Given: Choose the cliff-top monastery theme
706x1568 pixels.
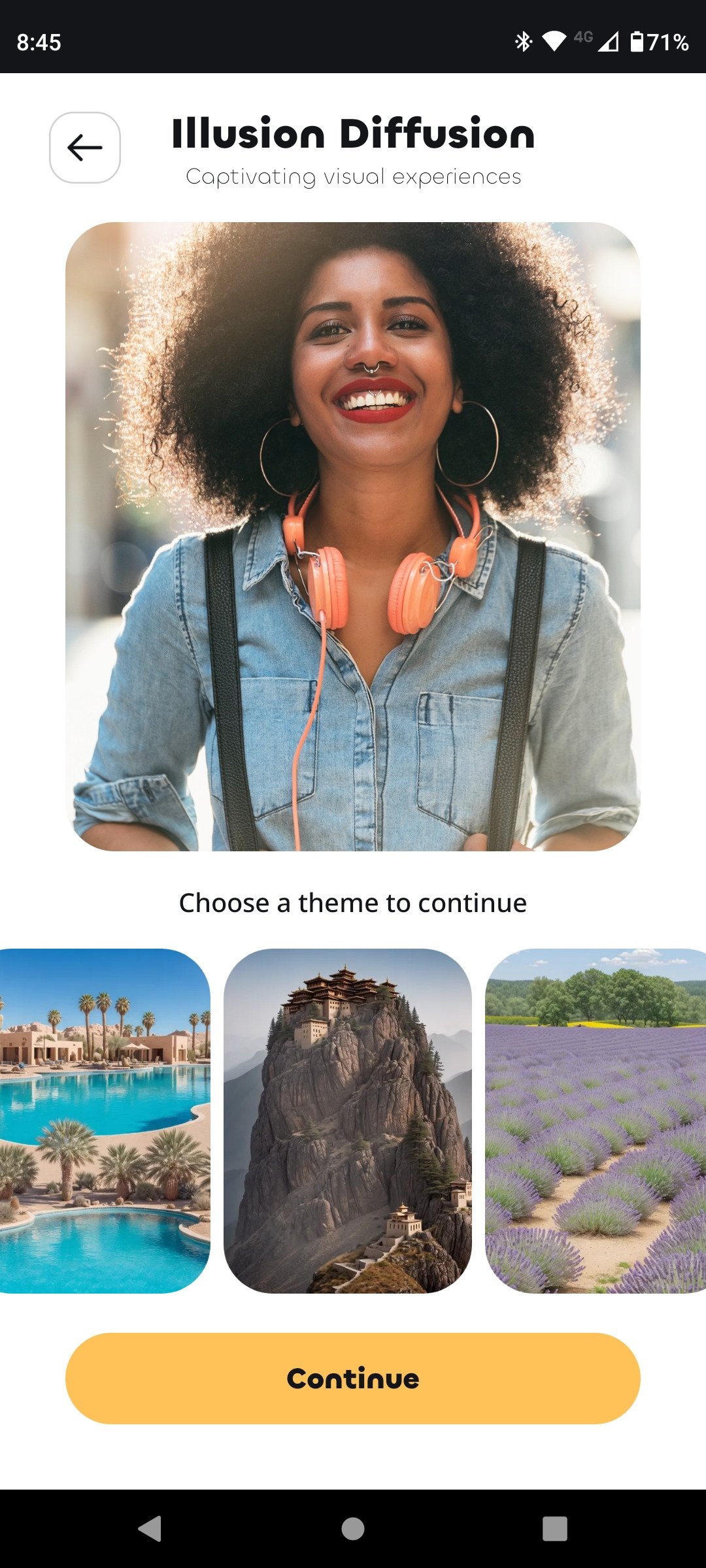Looking at the screenshot, I should tap(348, 1121).
